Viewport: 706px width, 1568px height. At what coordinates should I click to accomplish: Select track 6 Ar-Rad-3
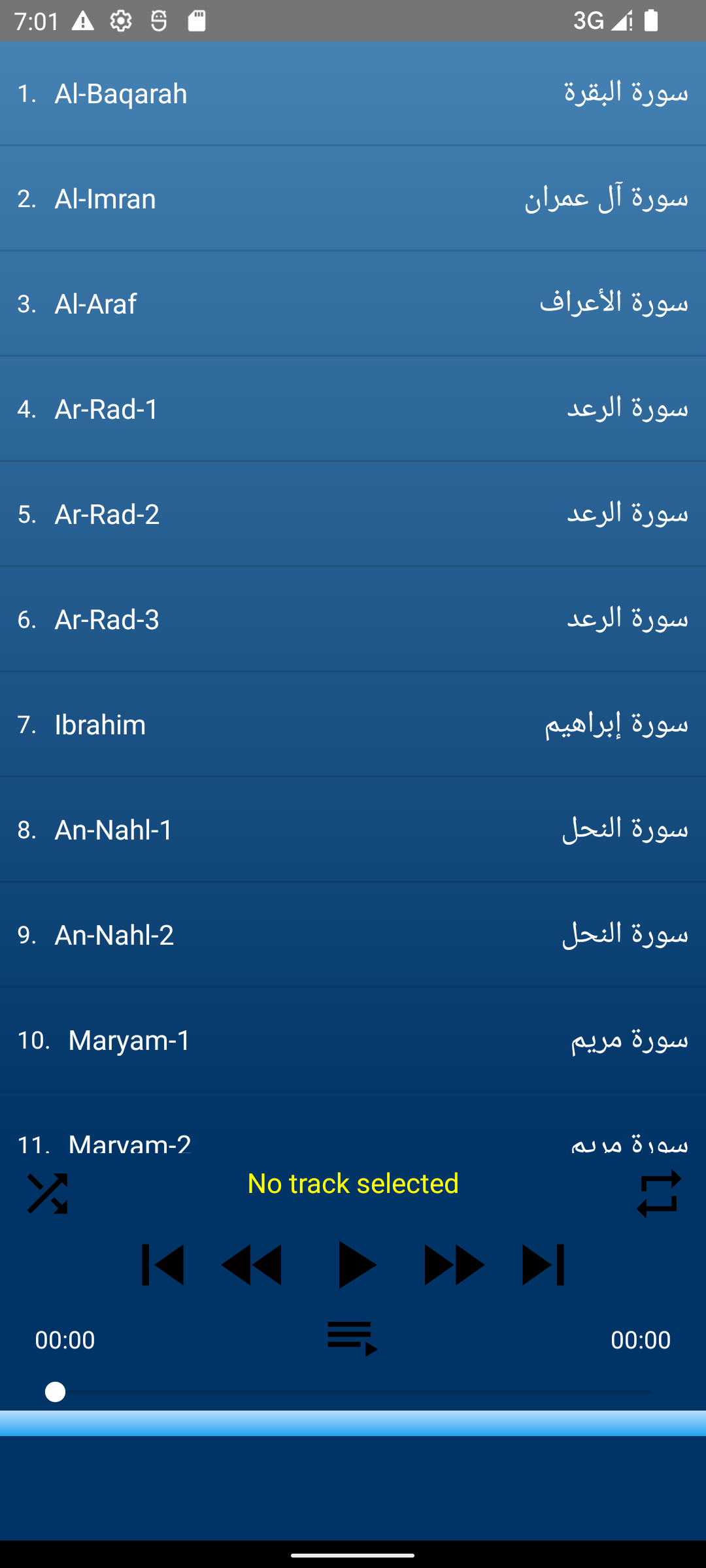353,619
